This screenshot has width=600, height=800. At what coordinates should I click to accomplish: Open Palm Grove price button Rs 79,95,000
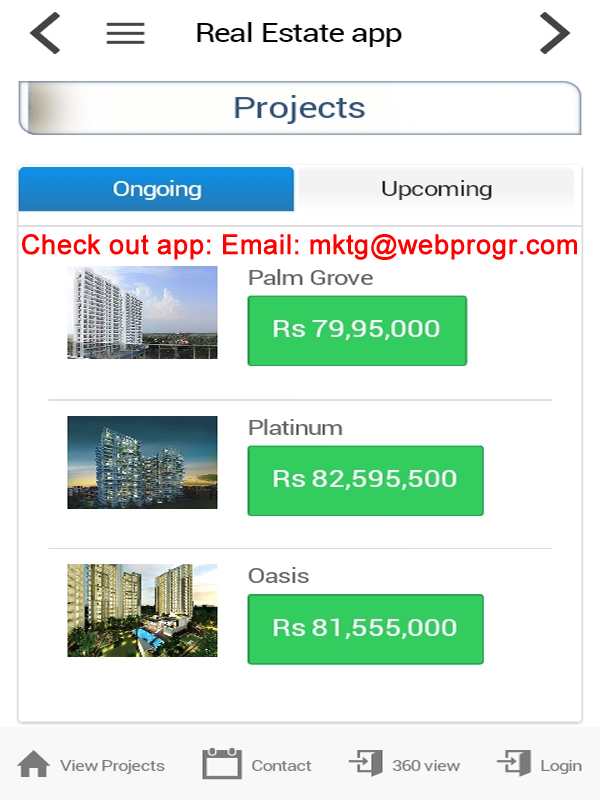tap(357, 330)
